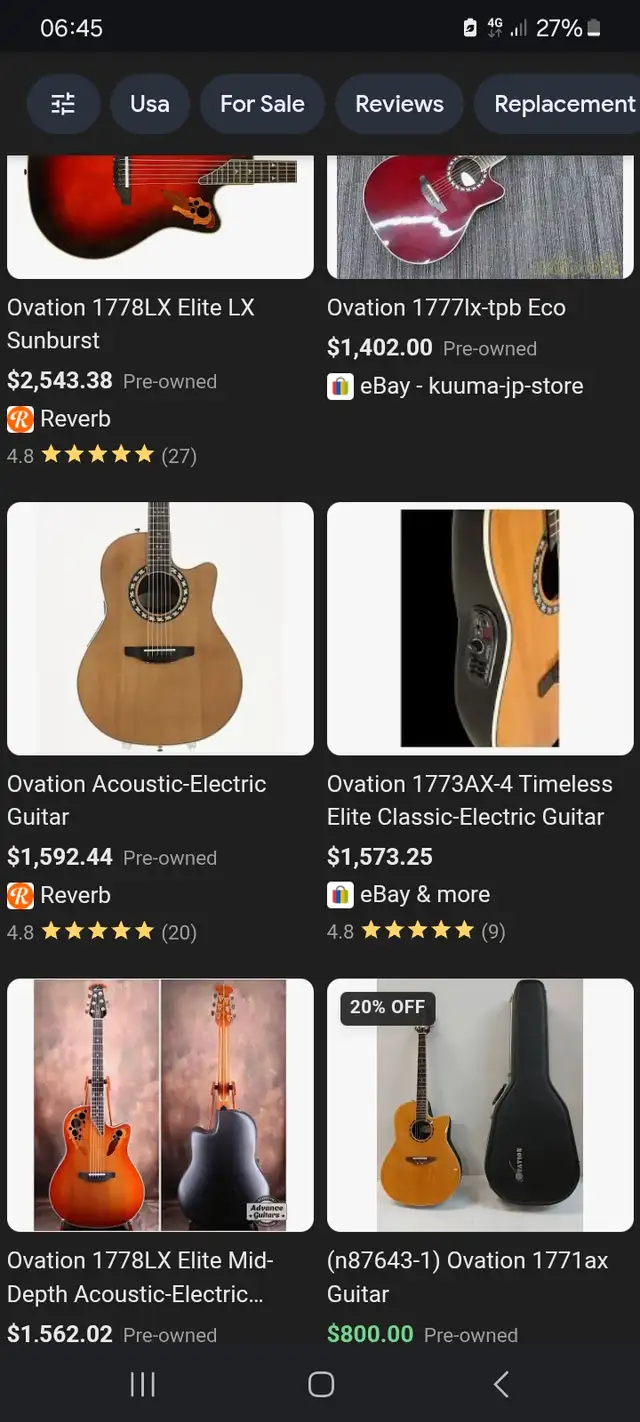
Task: Open the filter settings icon
Action: coord(63,104)
